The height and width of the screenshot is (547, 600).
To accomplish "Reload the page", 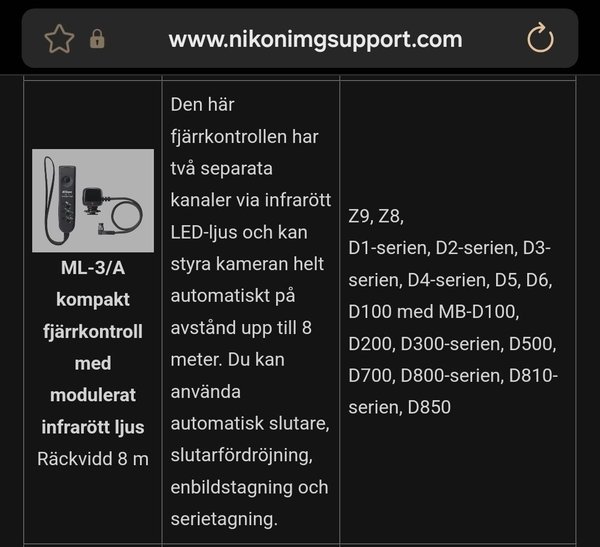I will [x=540, y=40].
